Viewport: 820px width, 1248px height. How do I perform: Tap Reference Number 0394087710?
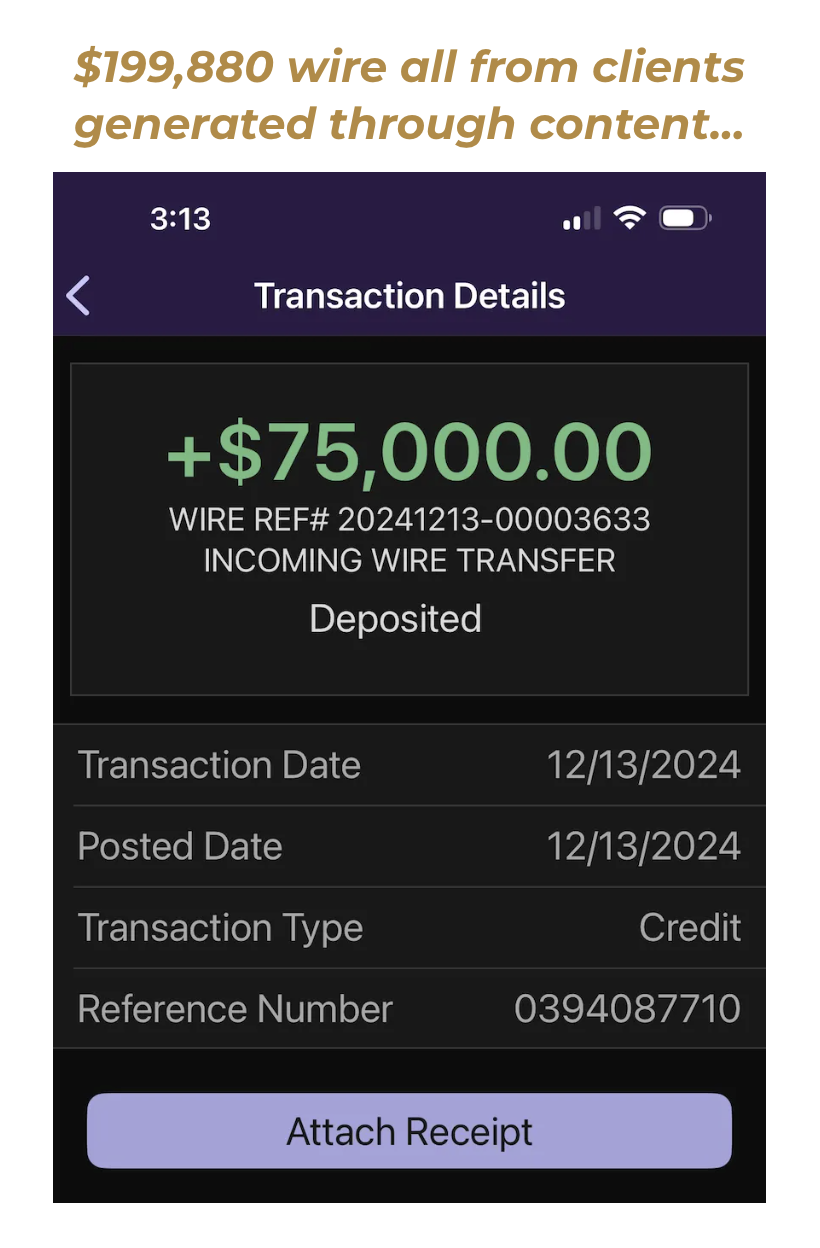(627, 1009)
